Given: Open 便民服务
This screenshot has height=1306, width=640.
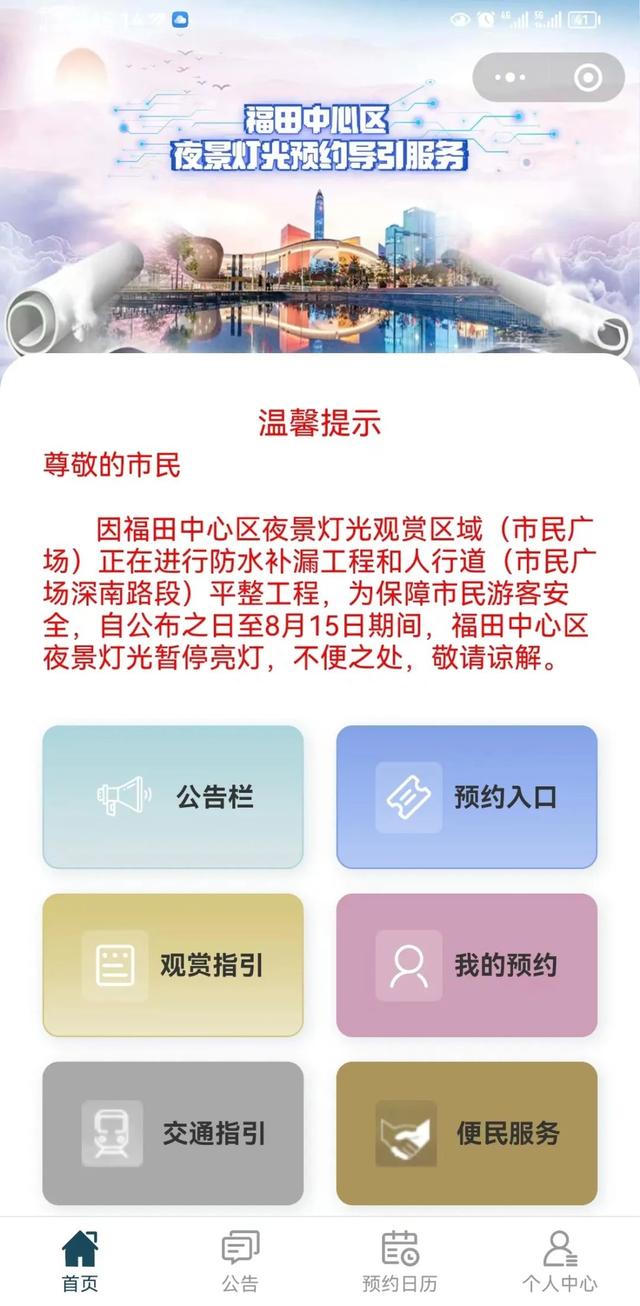Looking at the screenshot, I should (x=466, y=1133).
